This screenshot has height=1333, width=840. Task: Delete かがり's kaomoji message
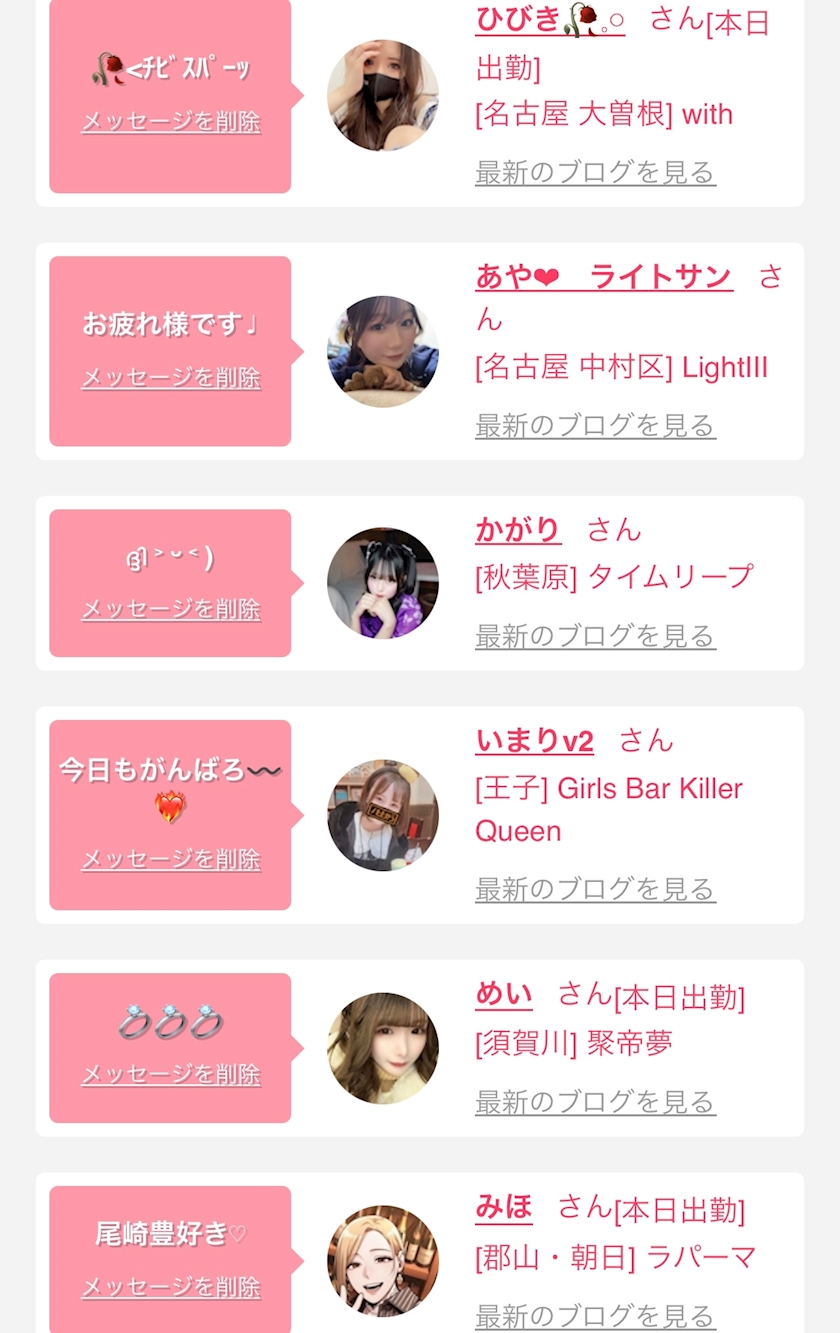coord(171,610)
